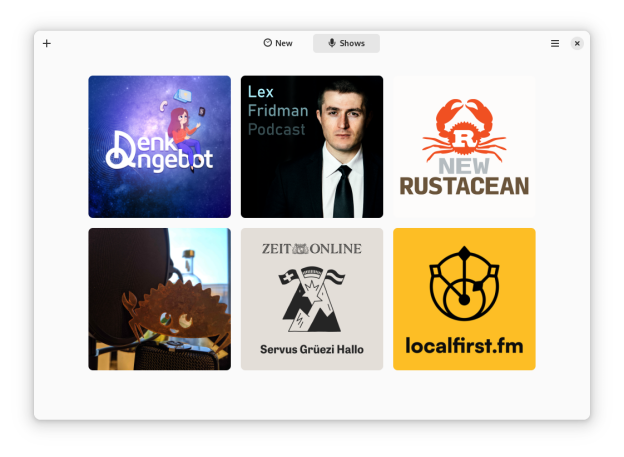The height and width of the screenshot is (457, 624).
Task: Select the Shows tab
Action: [x=346, y=43]
